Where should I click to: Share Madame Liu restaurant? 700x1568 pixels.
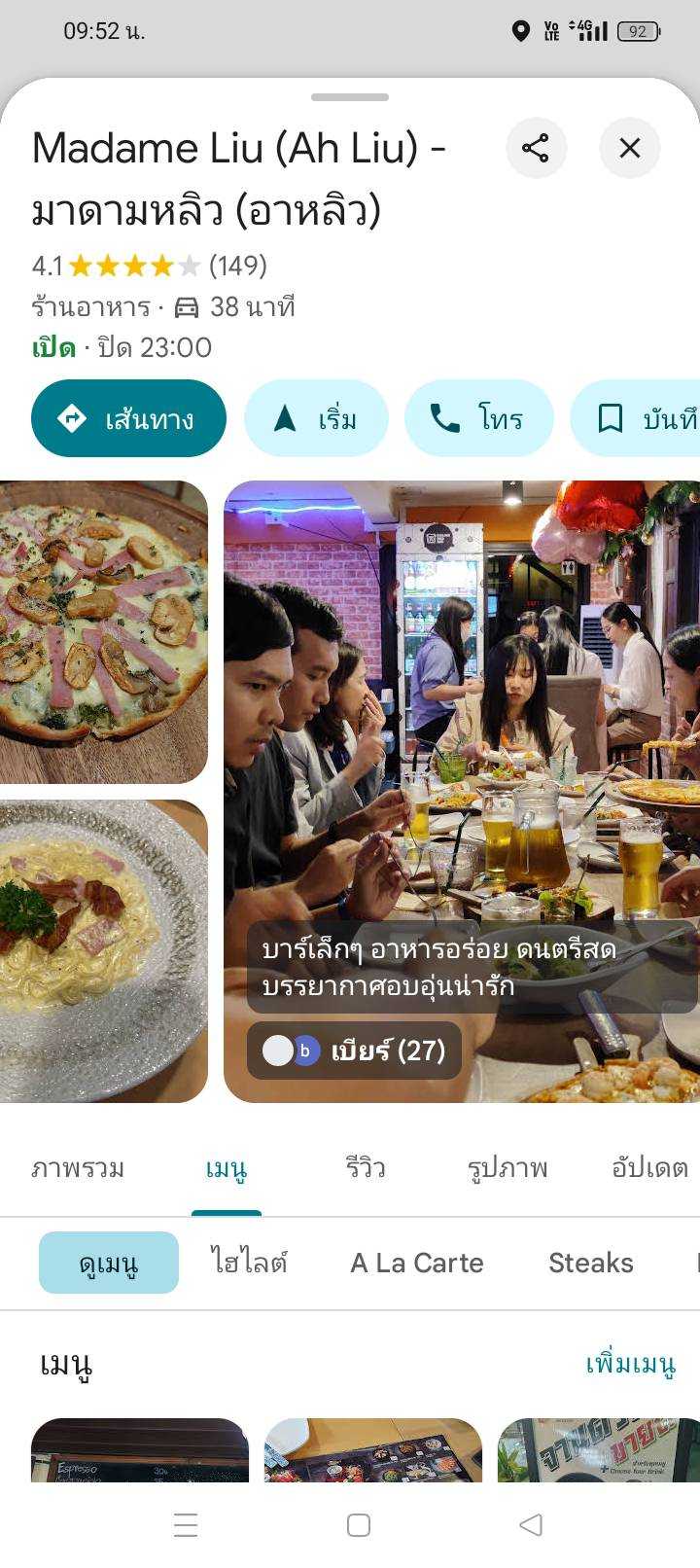[x=536, y=148]
